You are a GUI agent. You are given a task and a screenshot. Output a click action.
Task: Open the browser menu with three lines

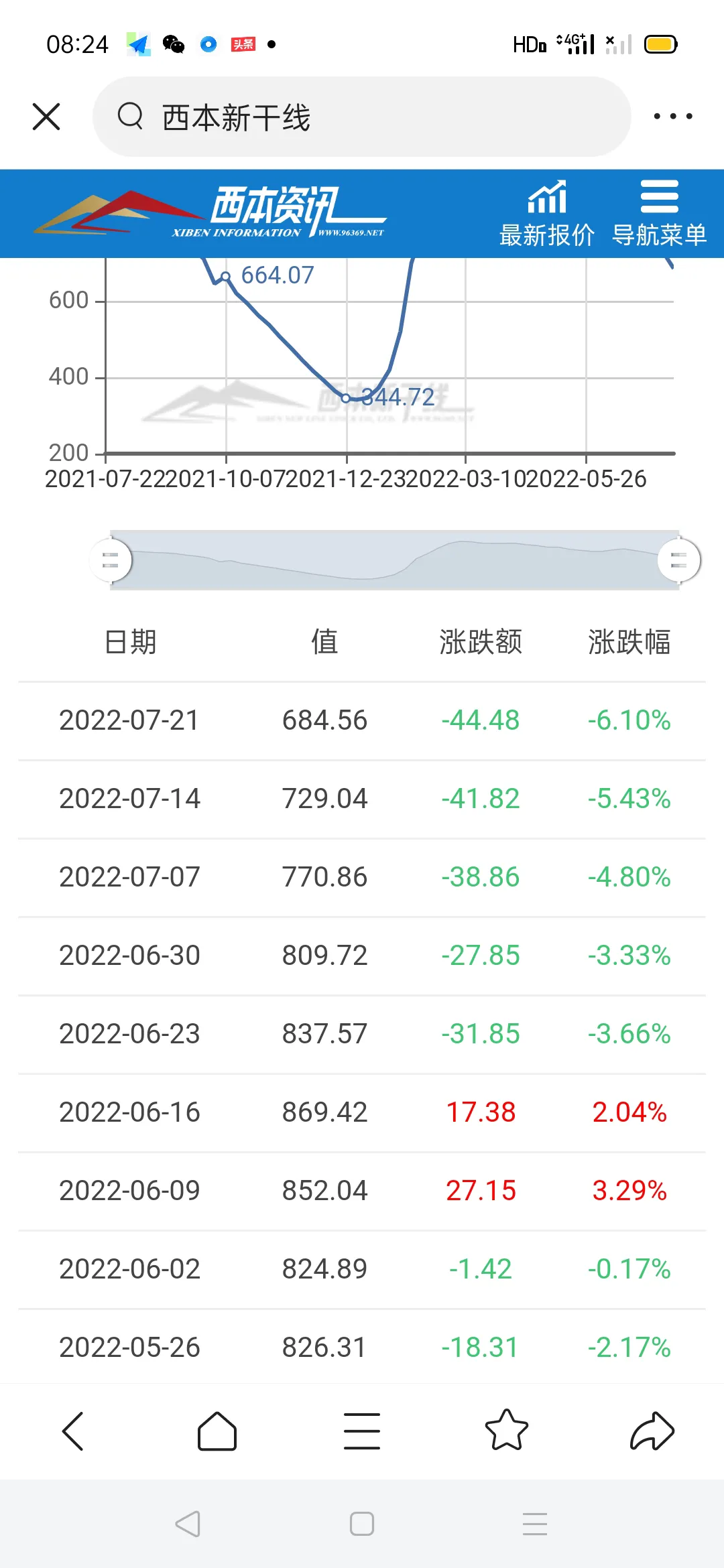[x=362, y=1431]
